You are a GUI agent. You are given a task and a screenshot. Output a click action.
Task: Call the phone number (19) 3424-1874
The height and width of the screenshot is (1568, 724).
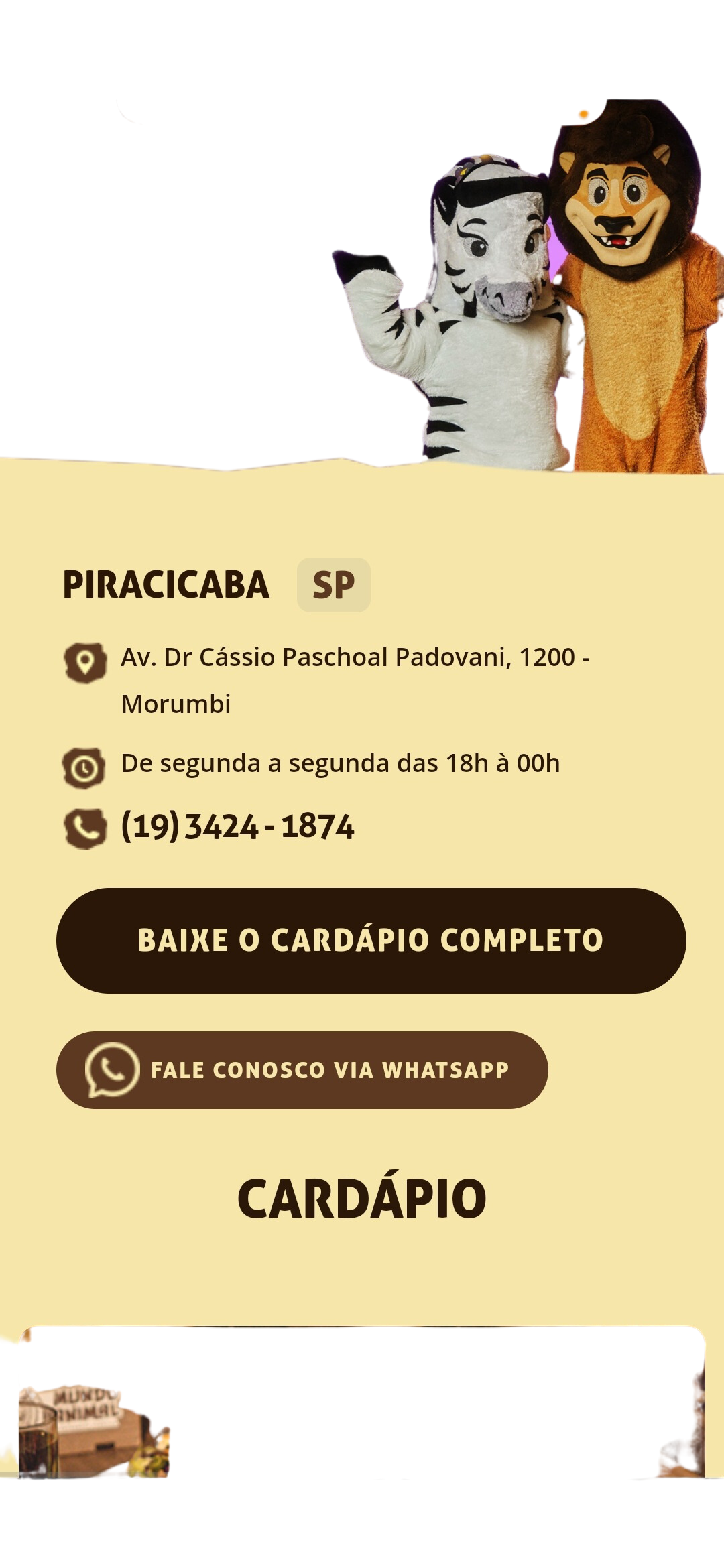click(237, 826)
